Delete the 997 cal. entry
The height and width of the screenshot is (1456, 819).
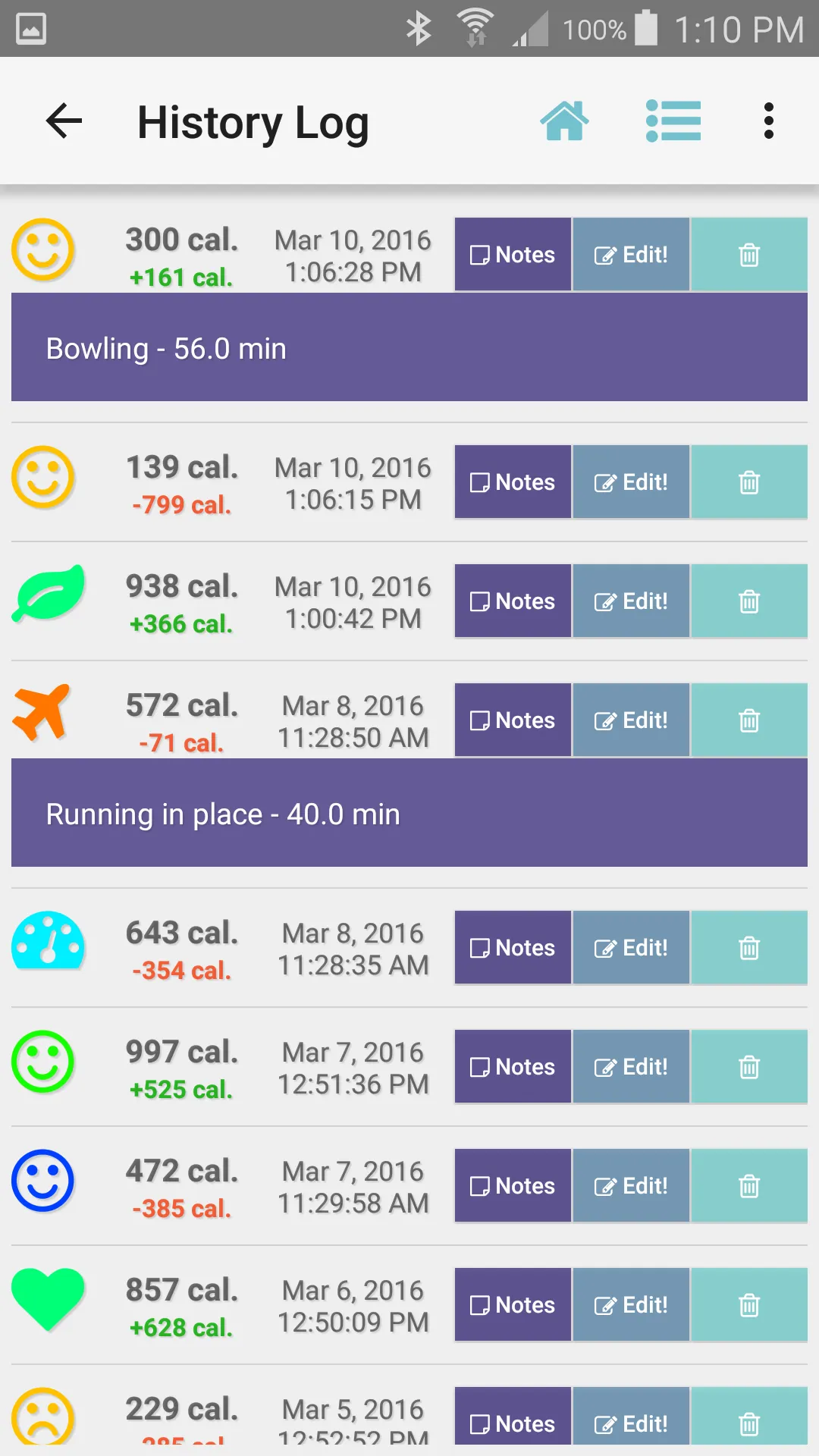coord(749,1066)
